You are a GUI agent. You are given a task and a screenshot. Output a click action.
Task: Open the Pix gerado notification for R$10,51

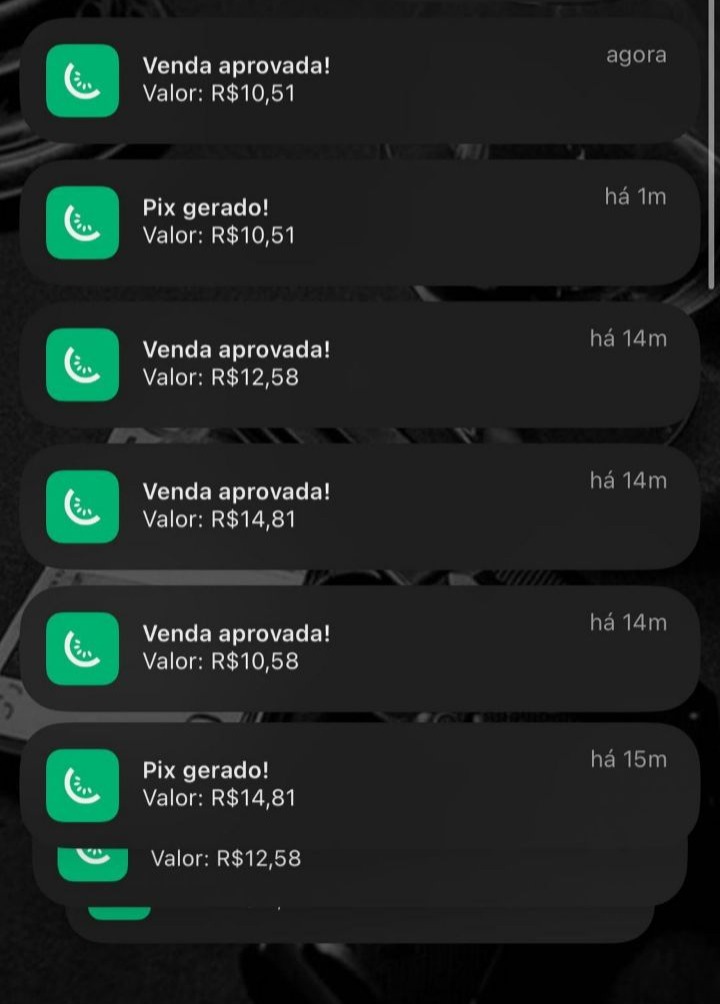(360, 222)
